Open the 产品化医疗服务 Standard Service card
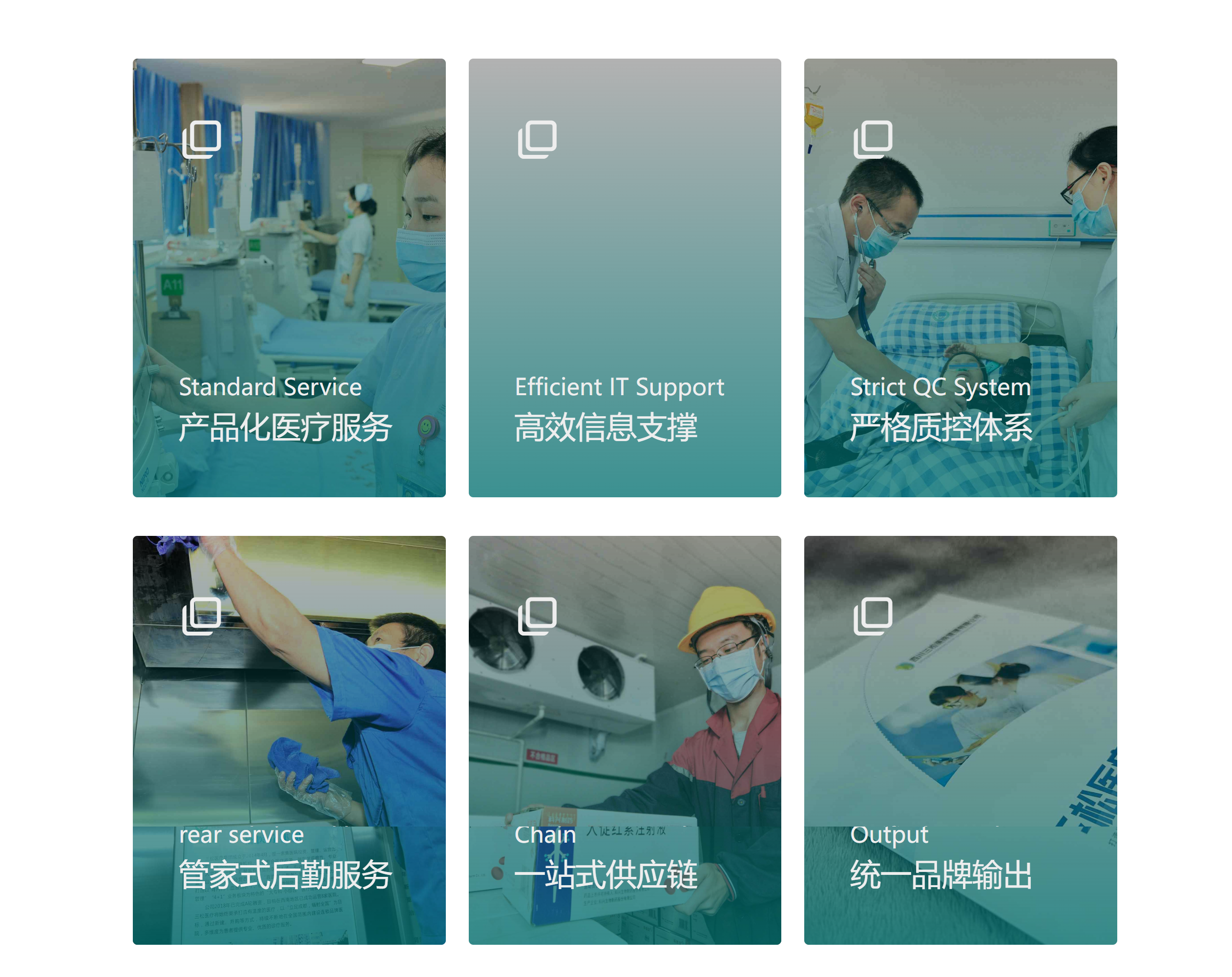This screenshot has width=1232, height=977. 289,278
